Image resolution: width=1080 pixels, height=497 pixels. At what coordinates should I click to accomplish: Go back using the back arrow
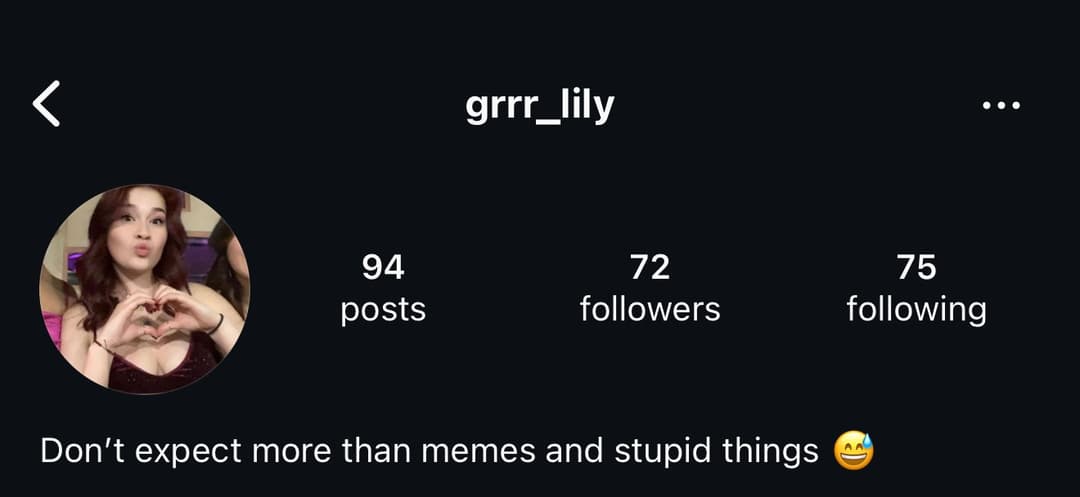(x=46, y=104)
